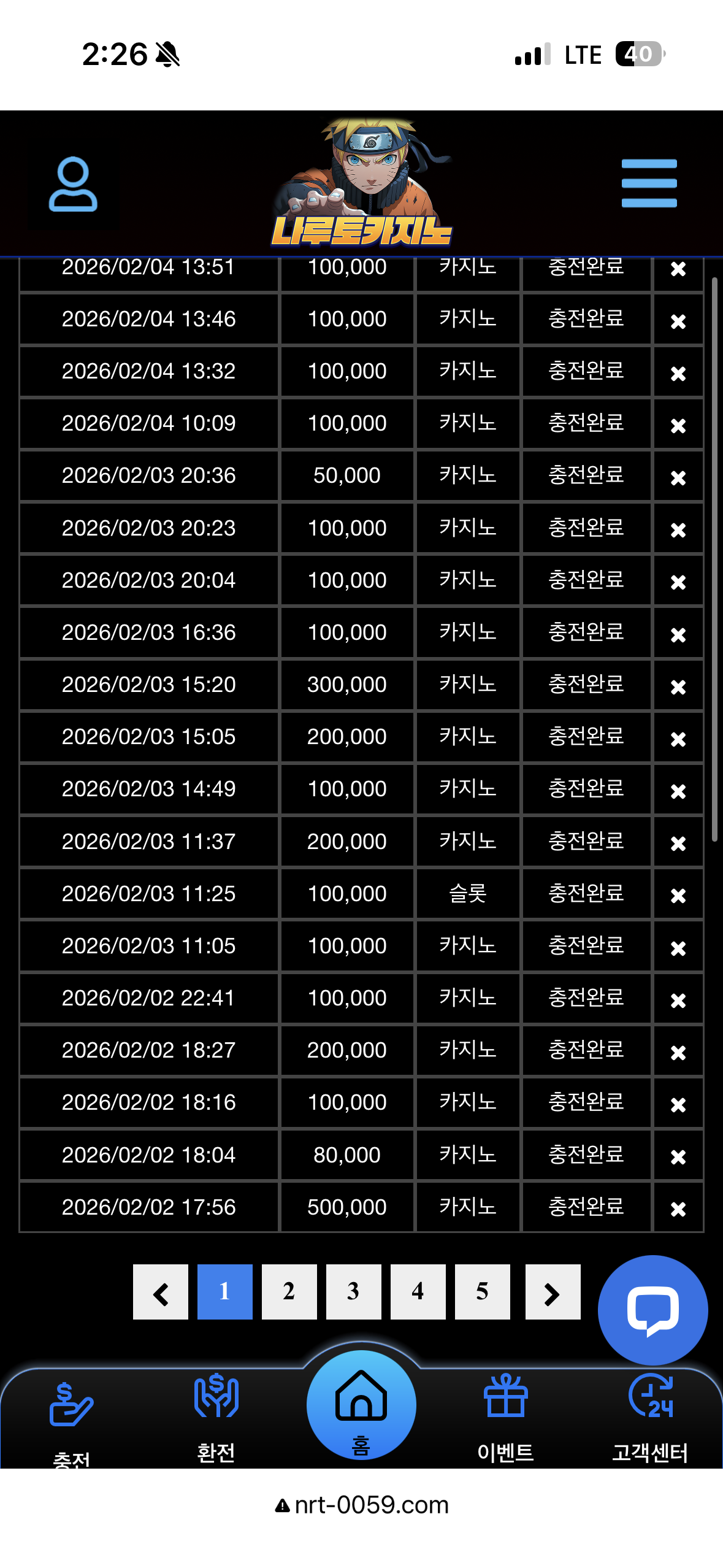The image size is (723, 1568).
Task: Go to the 홈 tab
Action: [361, 1405]
